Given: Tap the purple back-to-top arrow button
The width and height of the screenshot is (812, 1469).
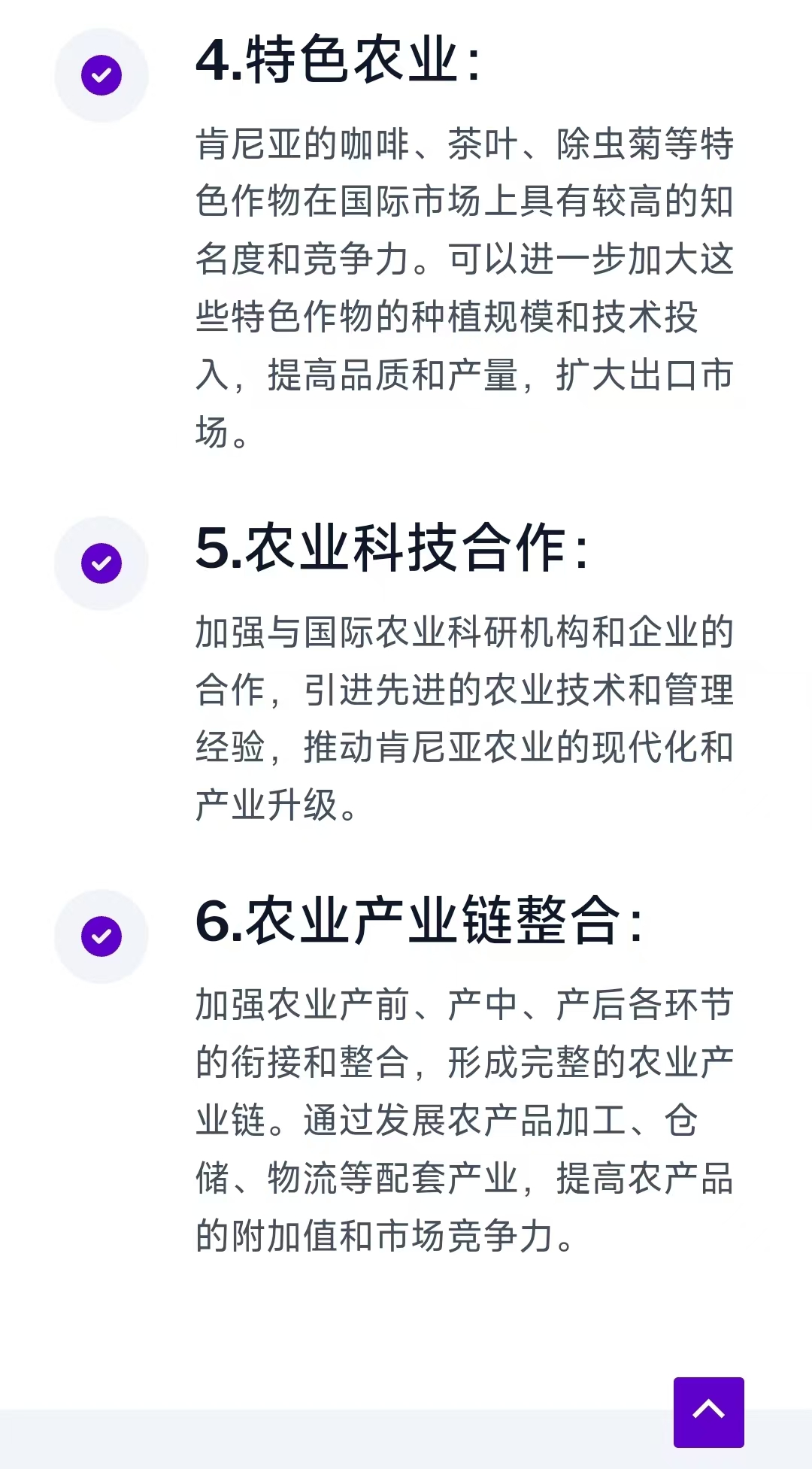Looking at the screenshot, I should (708, 1412).
